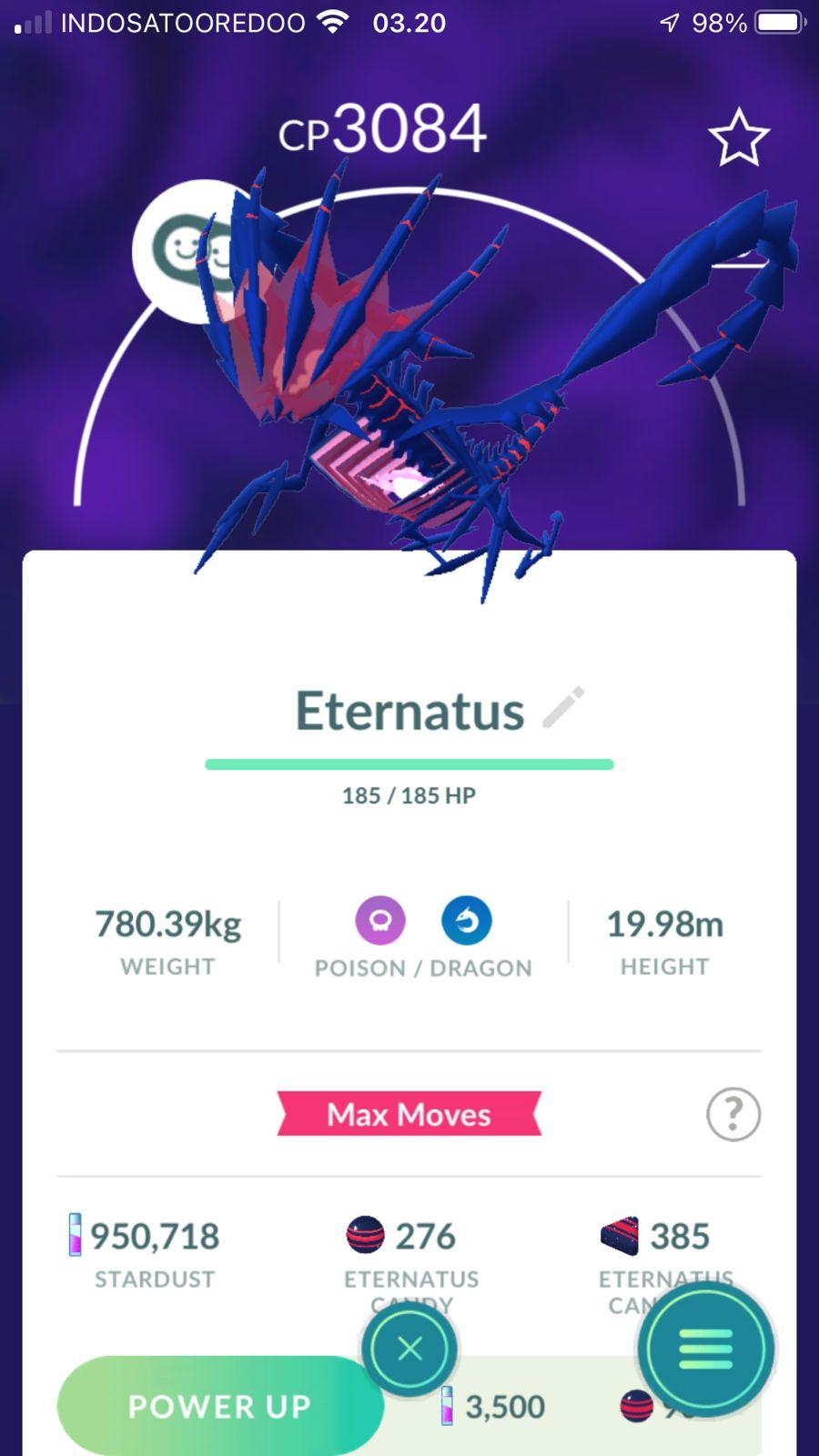Select the Max Moves banner
The image size is (819, 1456).
pyautogui.click(x=409, y=1114)
